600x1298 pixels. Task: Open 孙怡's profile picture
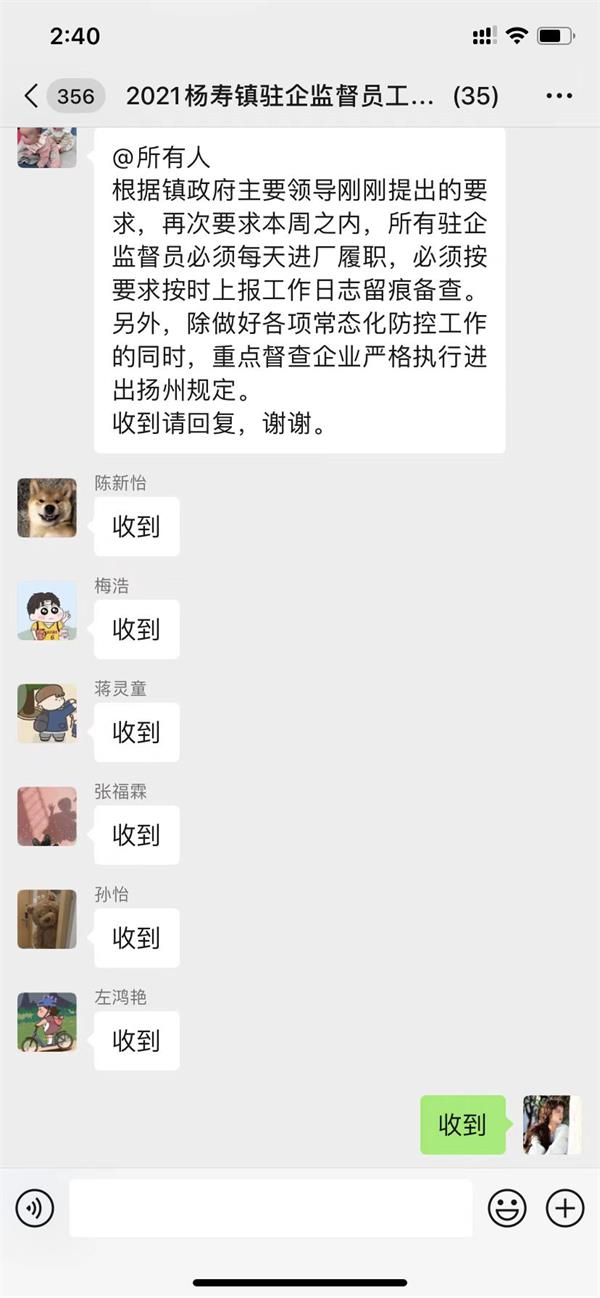coord(47,919)
